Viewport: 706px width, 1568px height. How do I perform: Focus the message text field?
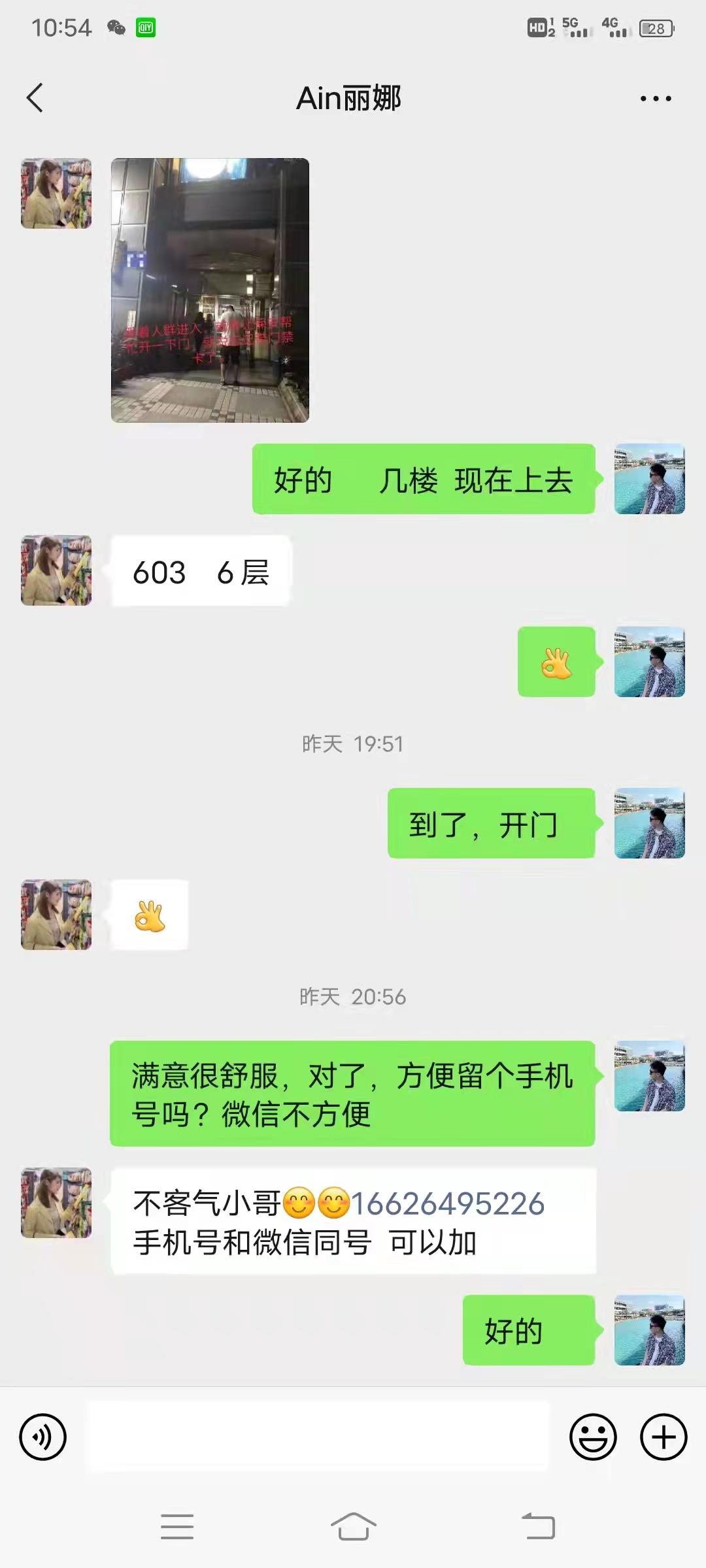point(318,1437)
